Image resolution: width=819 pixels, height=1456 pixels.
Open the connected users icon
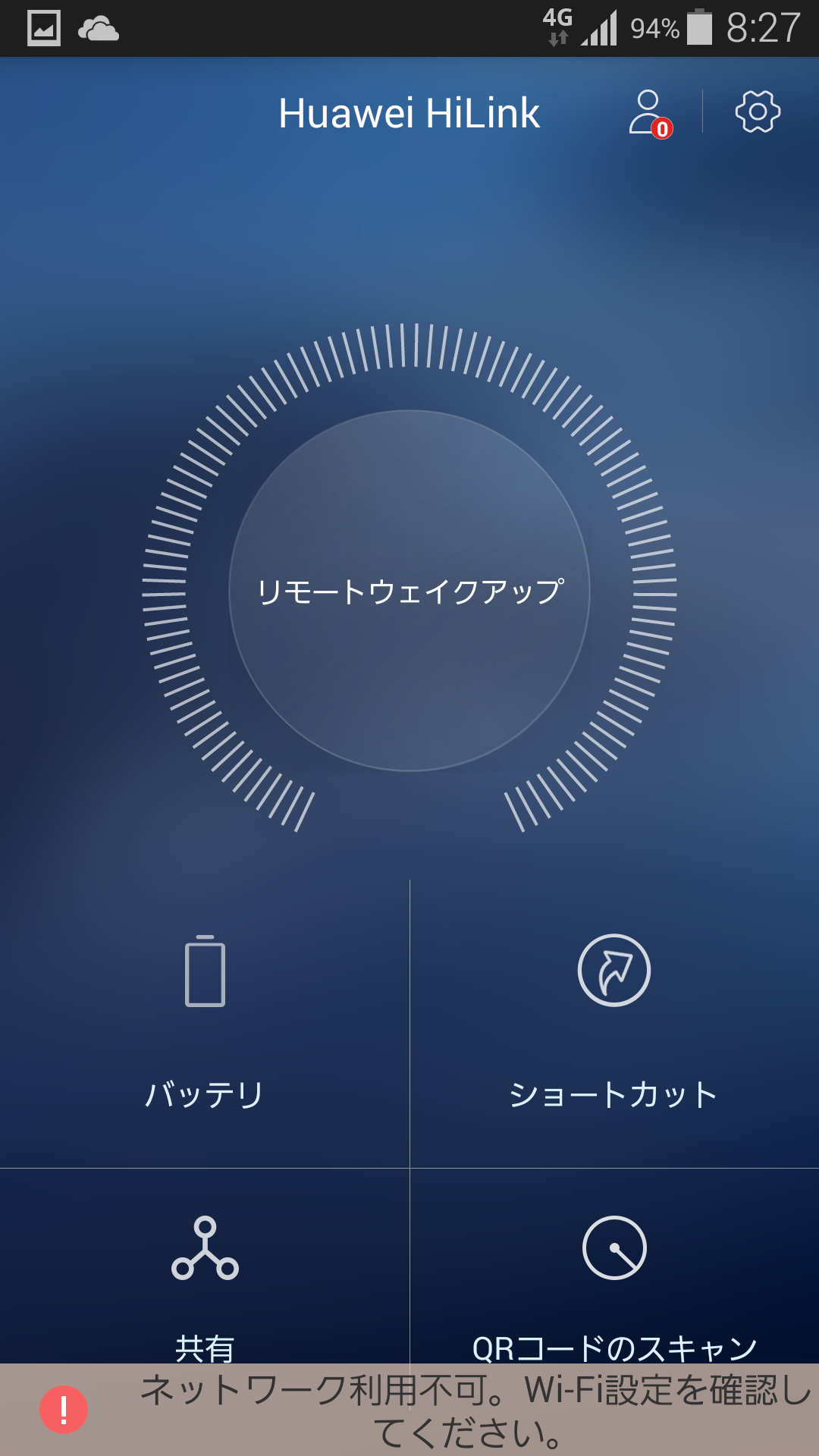(649, 113)
